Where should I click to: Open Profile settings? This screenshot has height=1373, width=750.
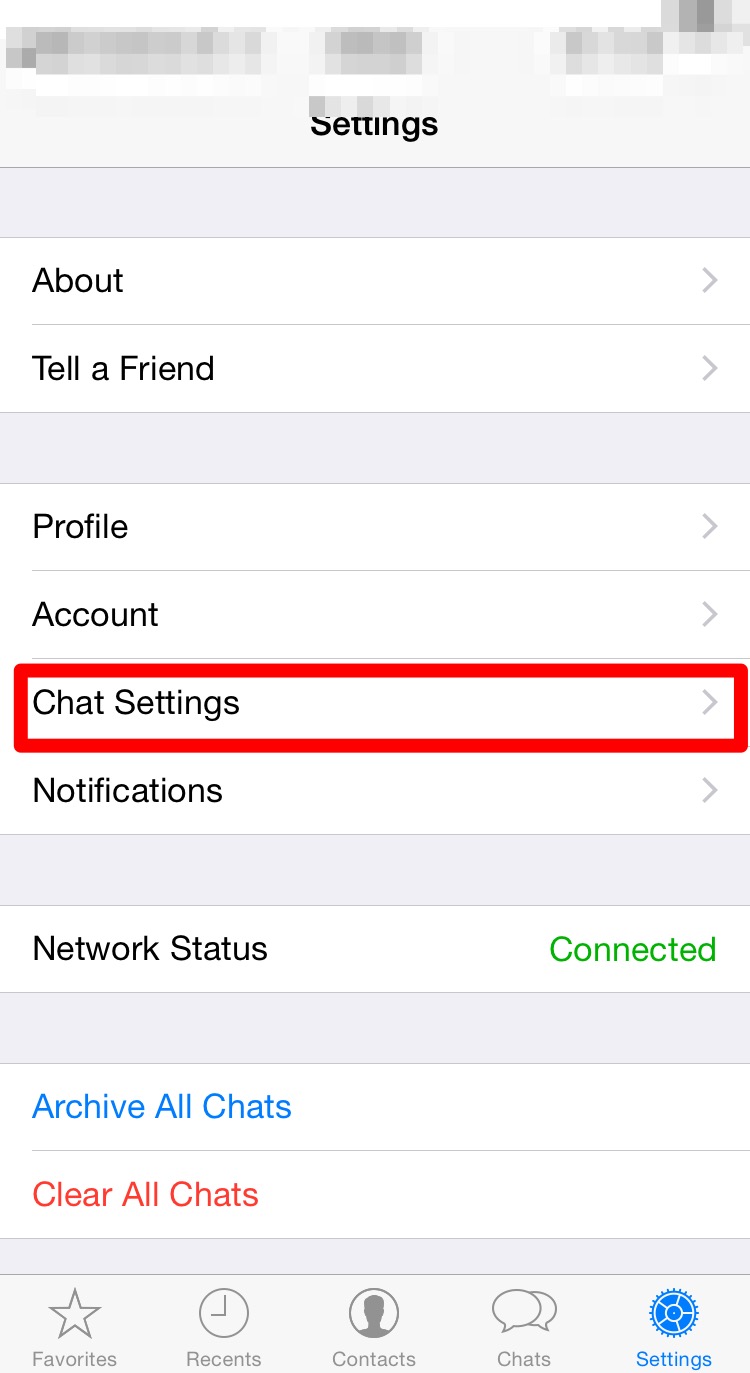(x=375, y=527)
